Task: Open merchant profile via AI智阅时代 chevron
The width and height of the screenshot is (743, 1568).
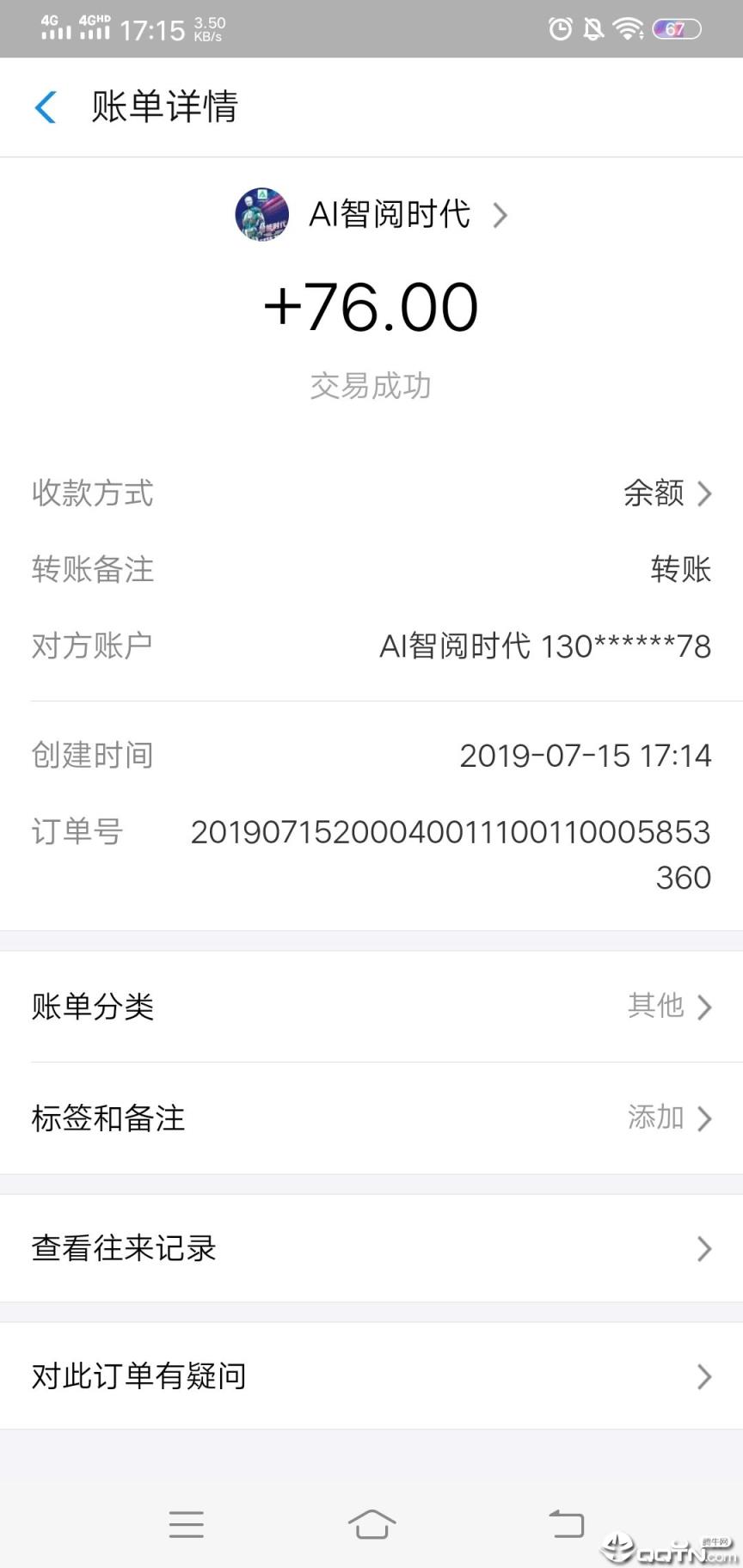Action: (500, 216)
